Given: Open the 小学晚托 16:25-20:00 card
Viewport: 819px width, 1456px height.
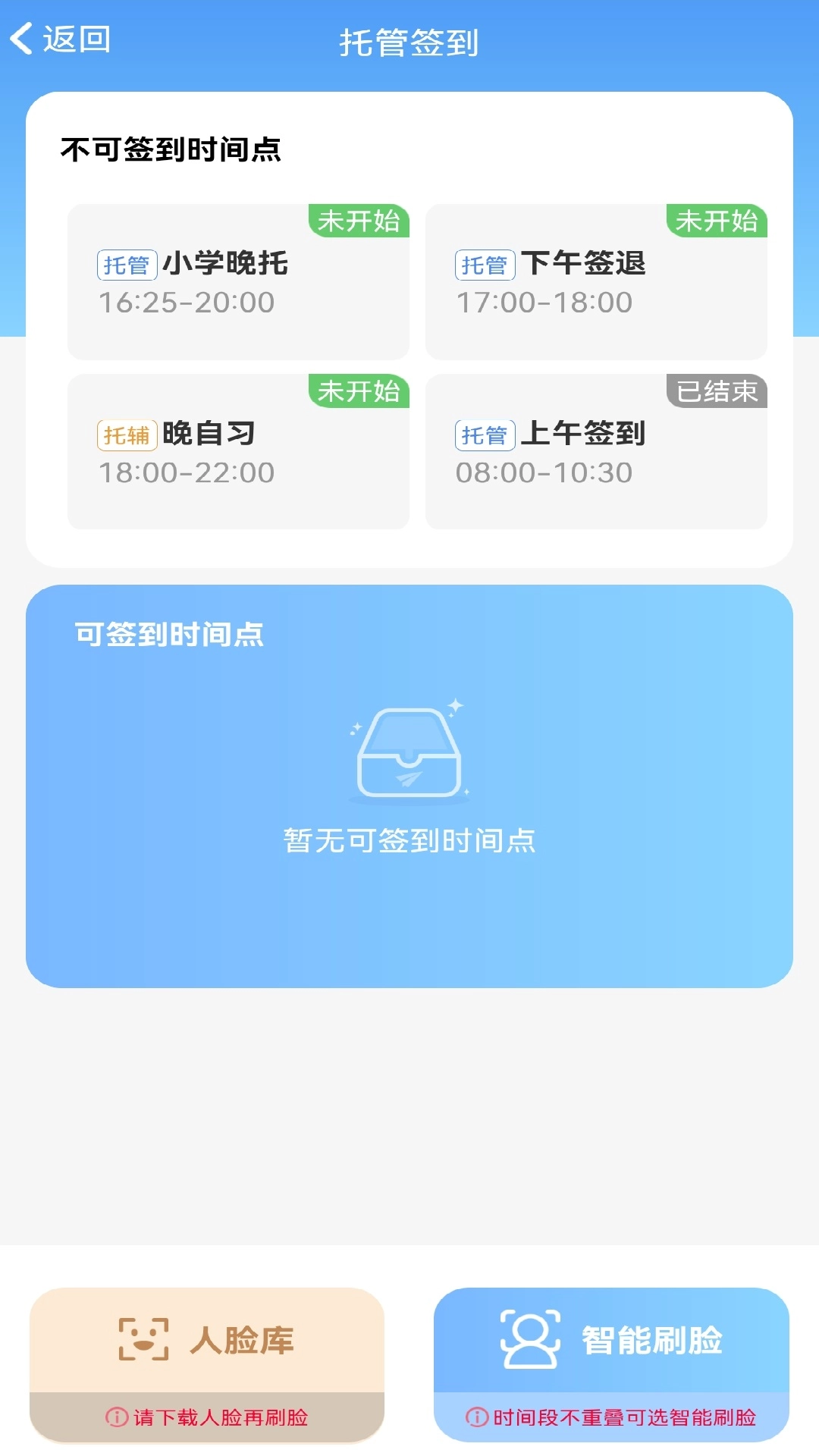Looking at the screenshot, I should pyautogui.click(x=238, y=282).
